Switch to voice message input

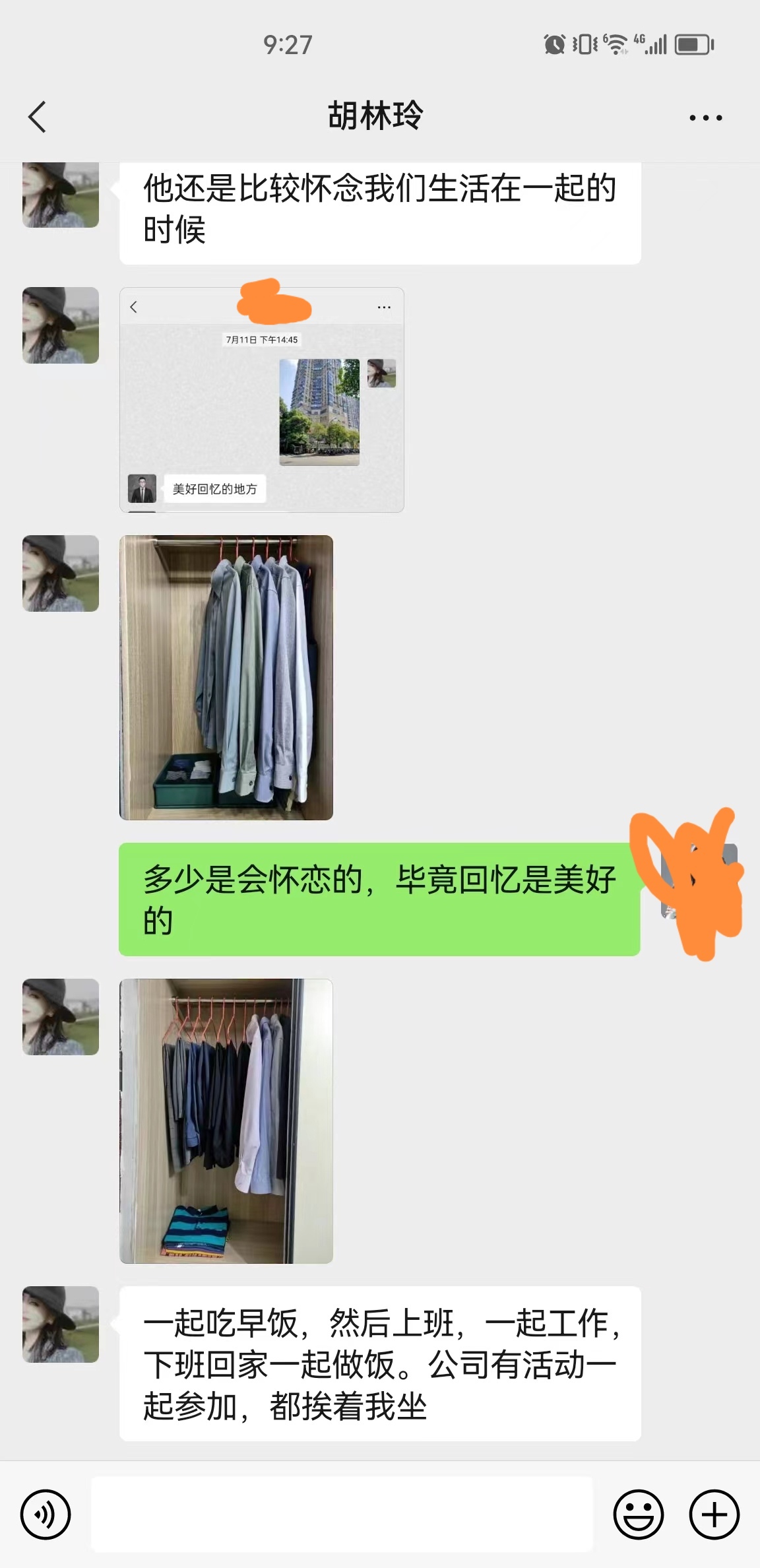[x=46, y=1514]
